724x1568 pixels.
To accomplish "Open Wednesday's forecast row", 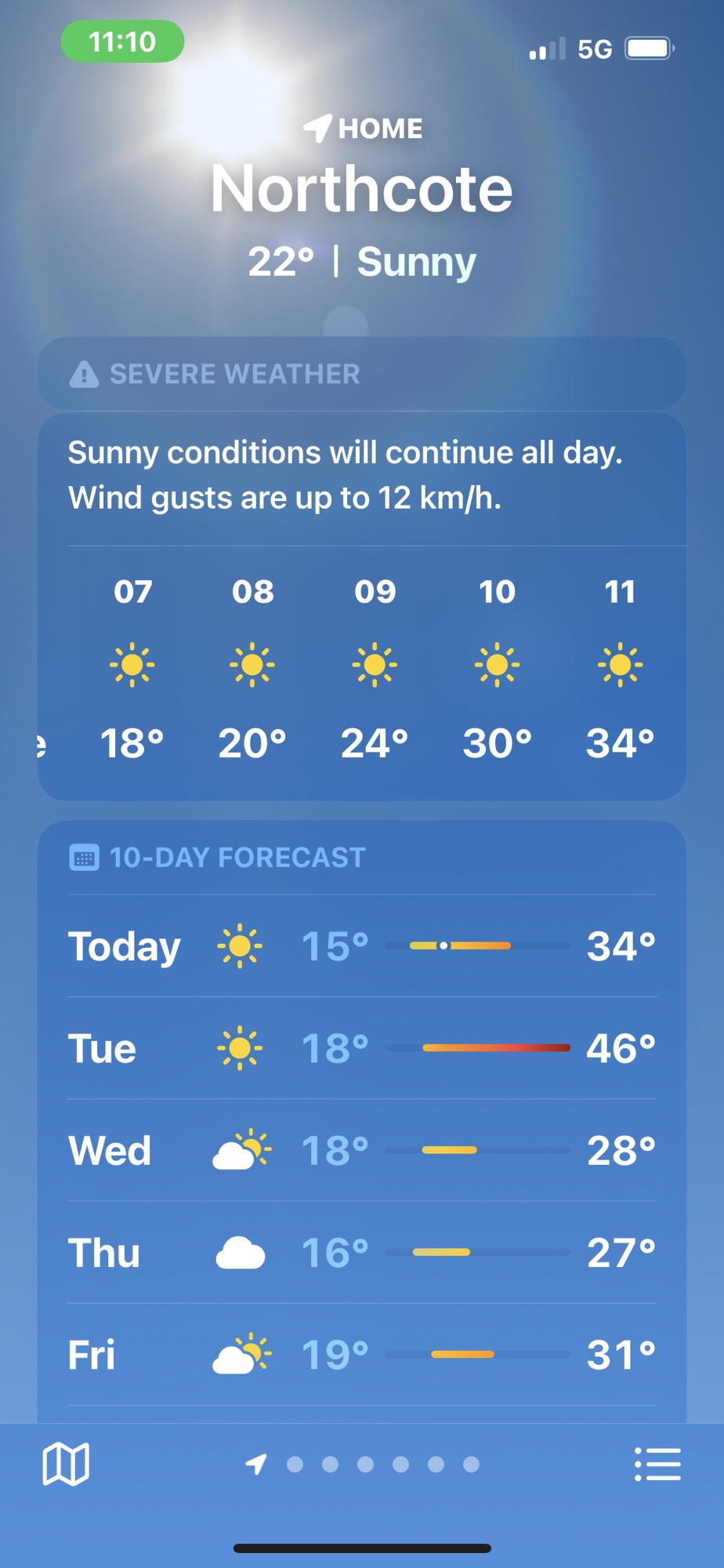I will [x=361, y=1150].
